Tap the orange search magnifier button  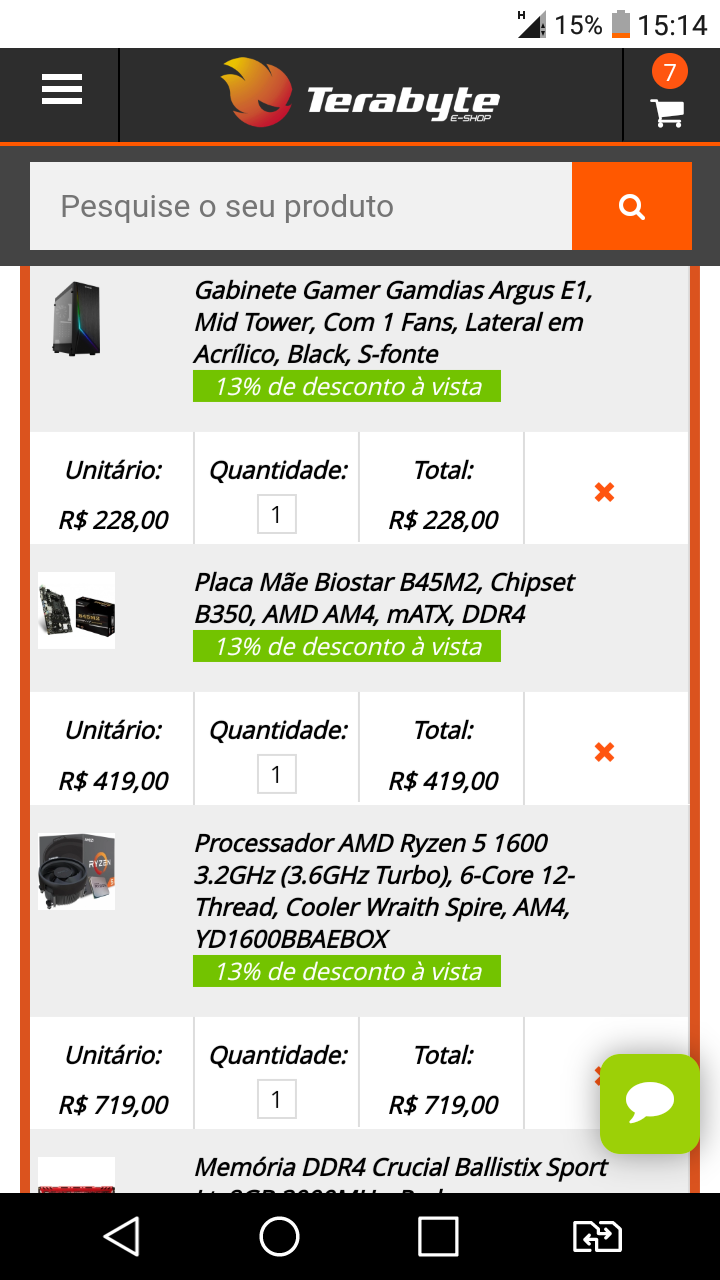coord(632,206)
